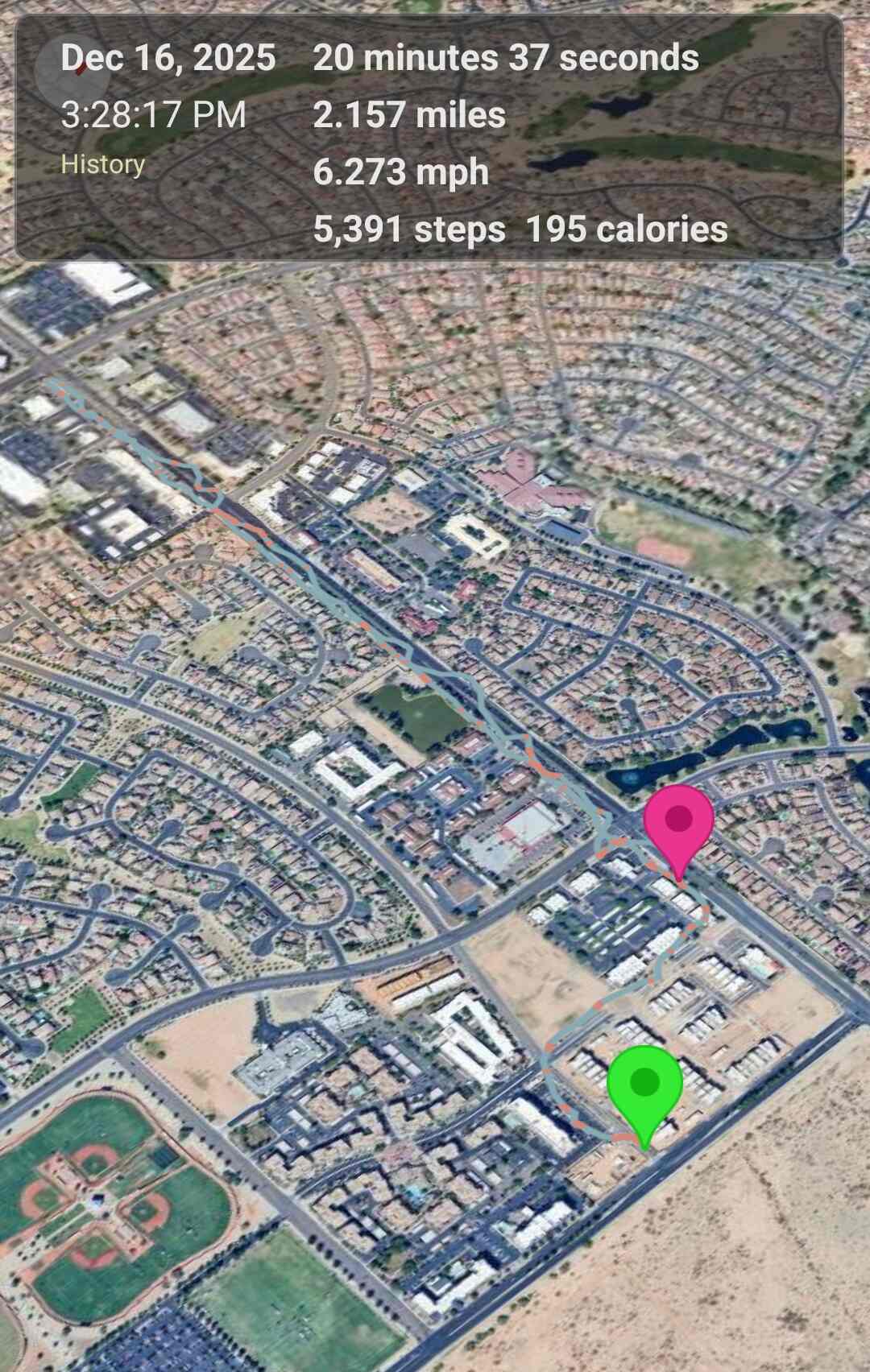This screenshot has height=1372, width=870.
Task: Click the dark circle inside the pink pin
Action: coord(681,820)
